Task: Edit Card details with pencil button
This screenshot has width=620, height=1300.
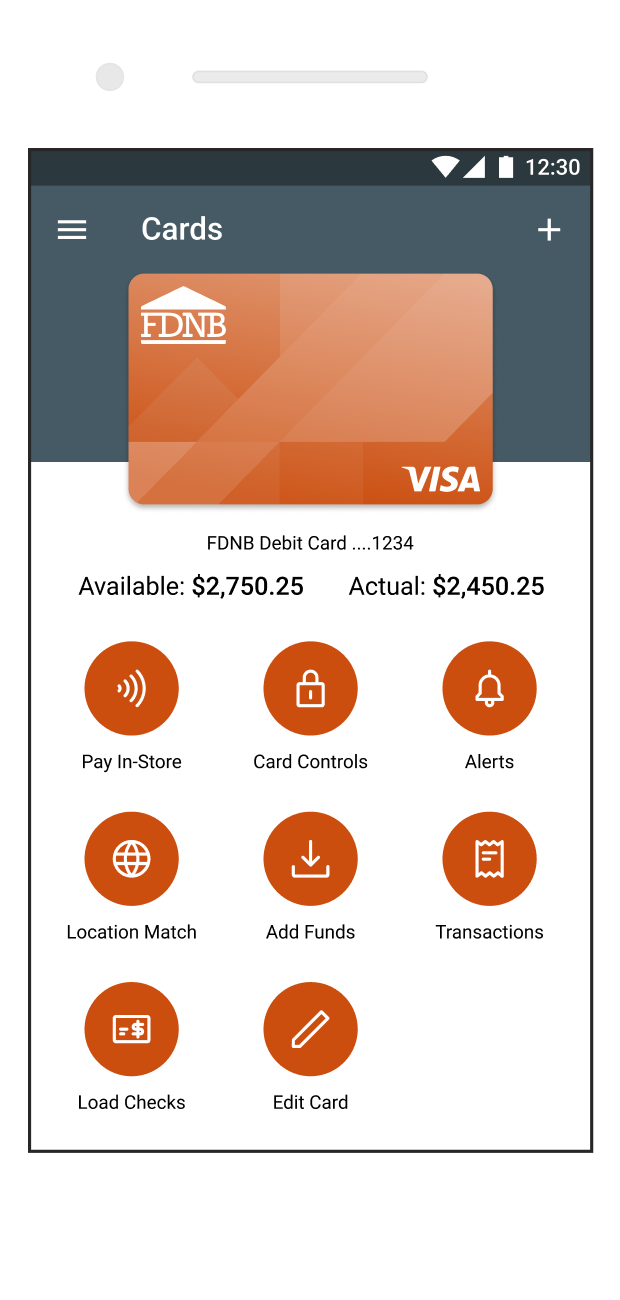Action: tap(310, 1029)
